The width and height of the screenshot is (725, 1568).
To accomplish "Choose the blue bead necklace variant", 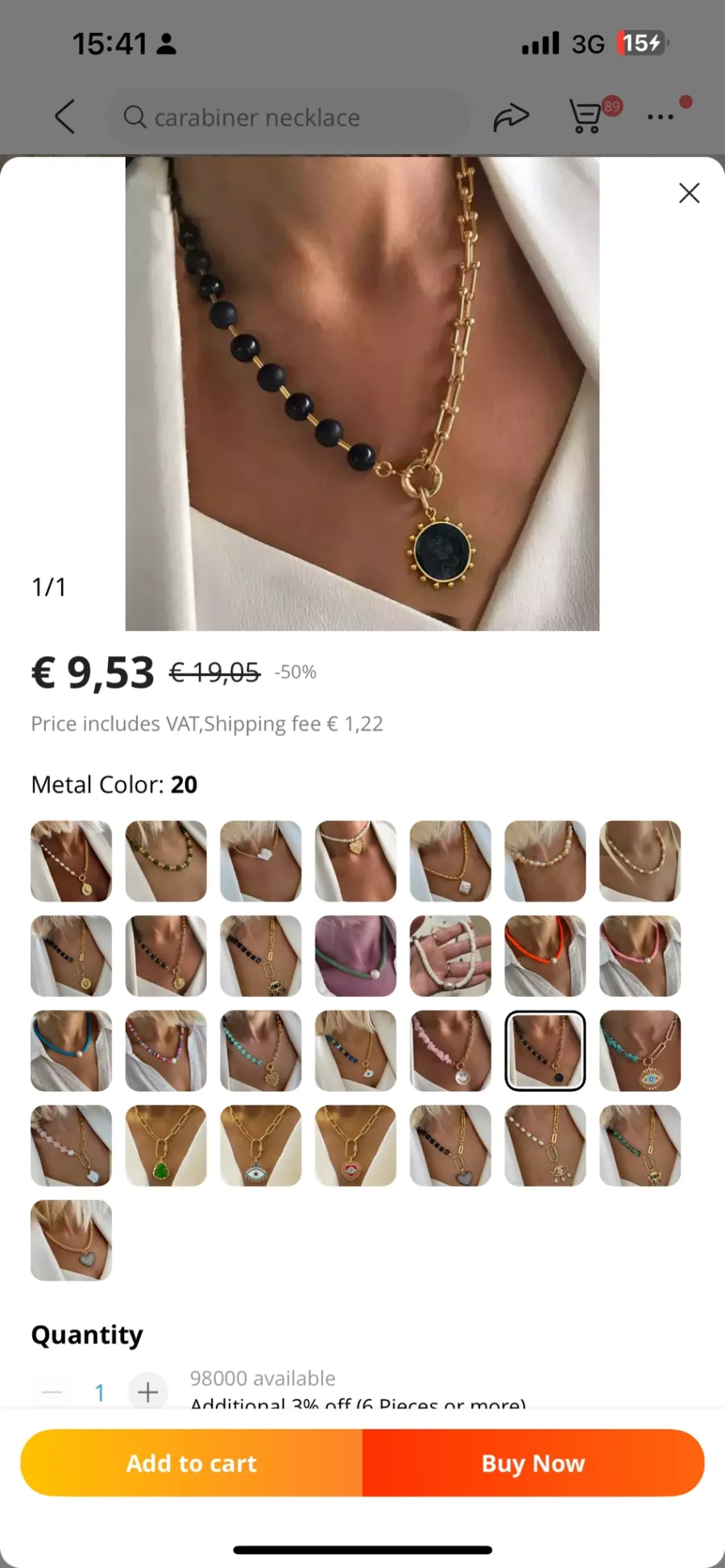I will pyautogui.click(x=71, y=1051).
